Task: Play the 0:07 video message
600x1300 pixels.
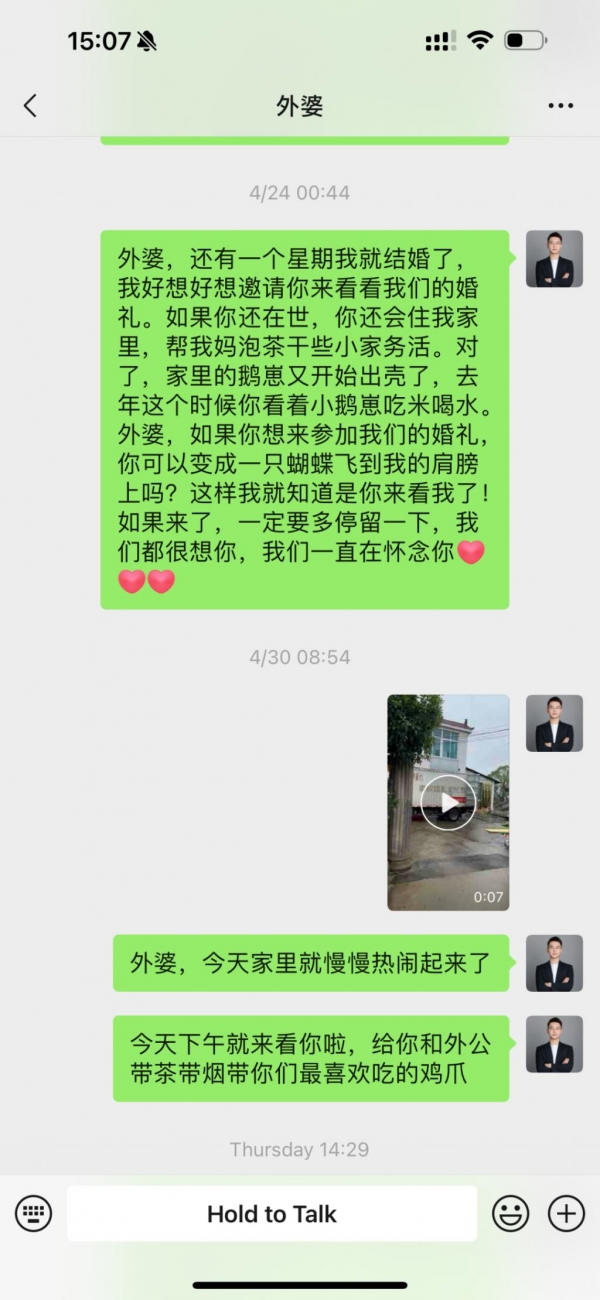Action: 448,802
